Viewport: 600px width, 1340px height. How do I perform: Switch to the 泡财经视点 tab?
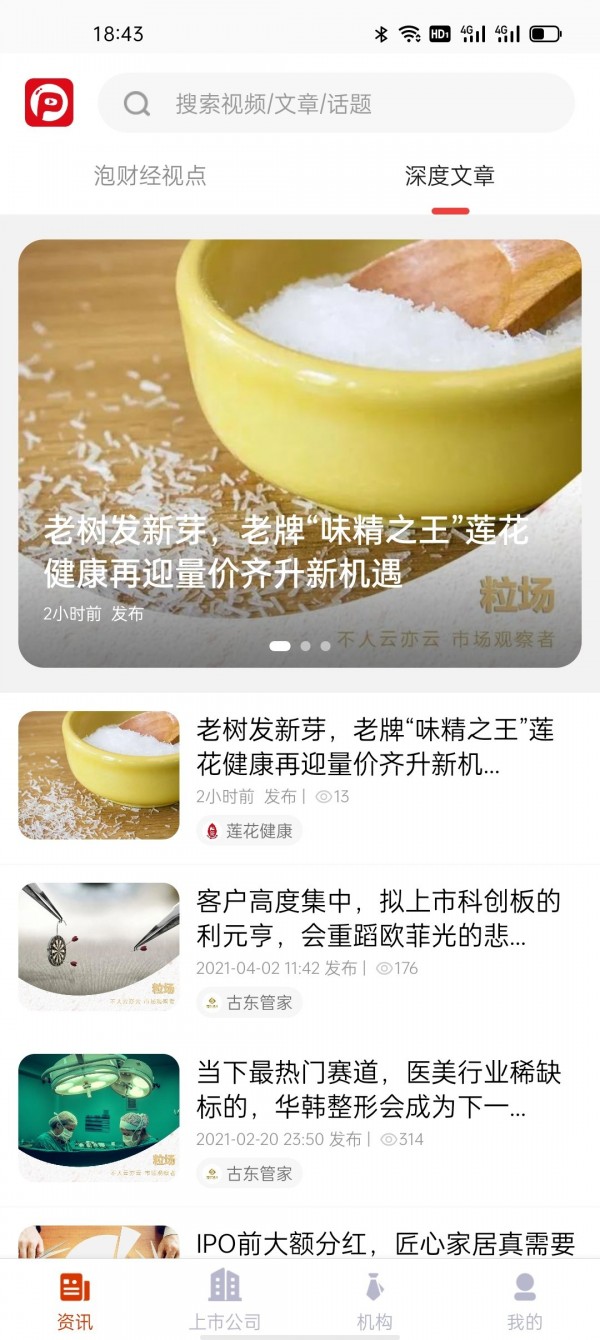pyautogui.click(x=150, y=176)
